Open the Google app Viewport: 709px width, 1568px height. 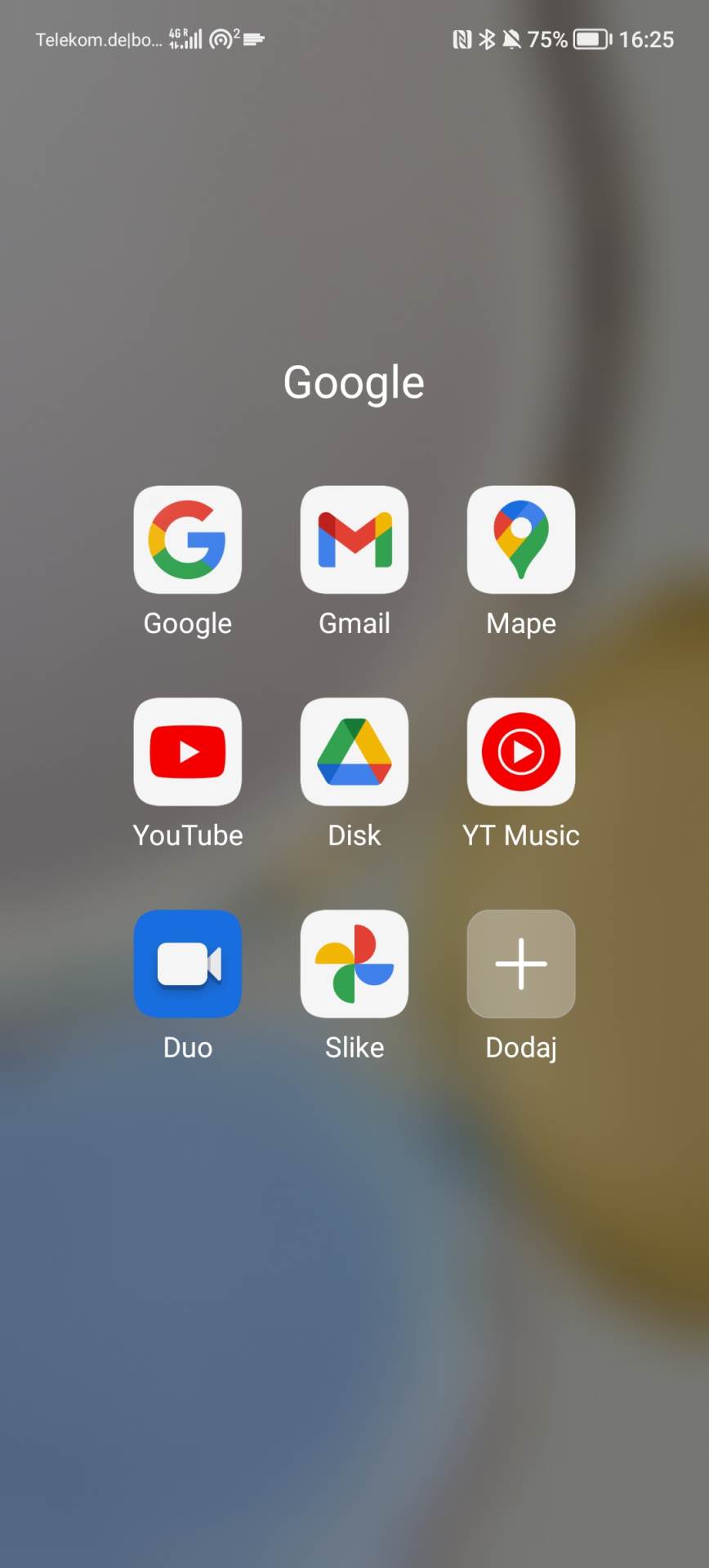click(x=188, y=540)
